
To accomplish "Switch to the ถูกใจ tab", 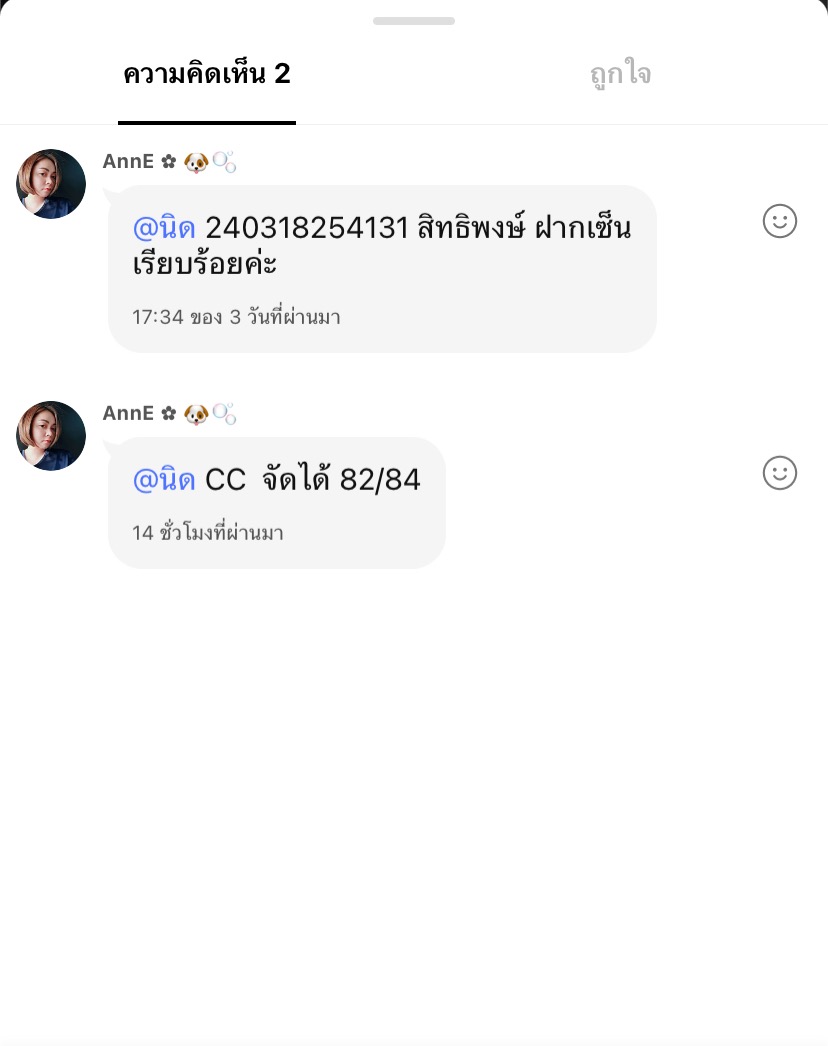I will click(620, 75).
